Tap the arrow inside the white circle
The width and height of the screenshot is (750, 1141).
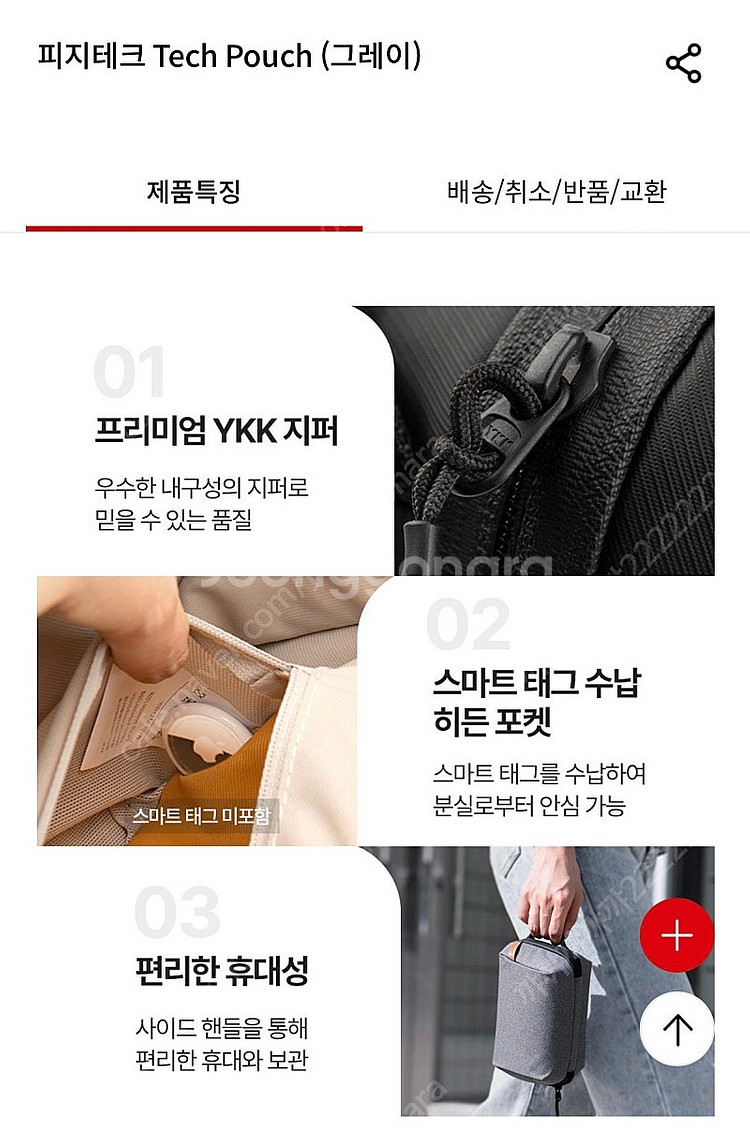click(x=678, y=1026)
